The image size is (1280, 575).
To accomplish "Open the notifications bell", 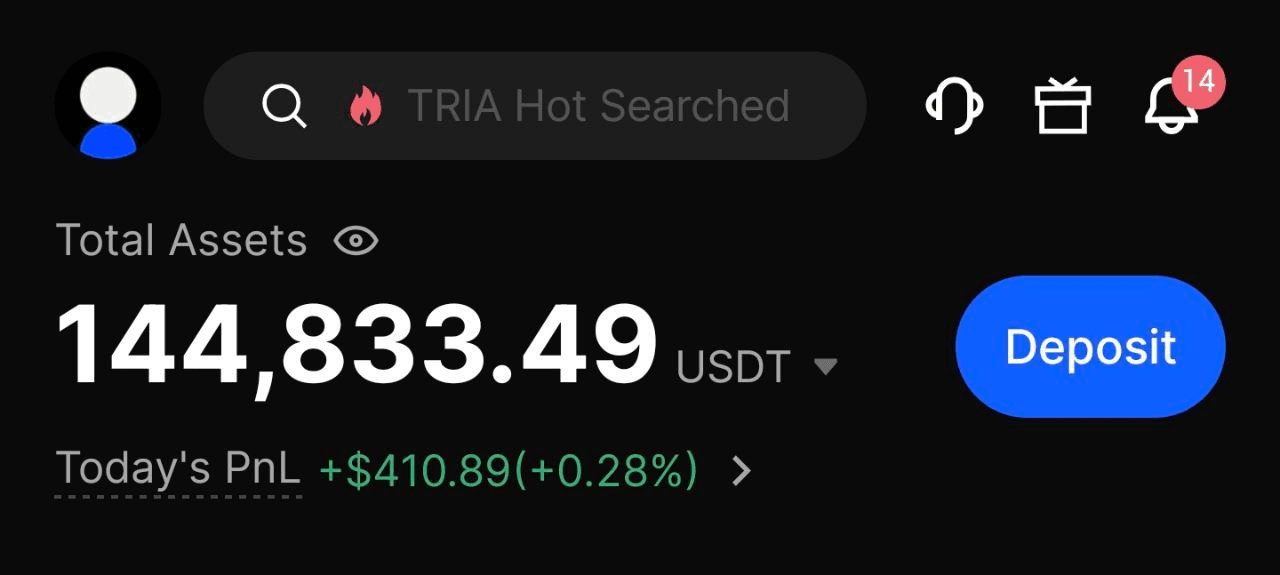I will tap(1171, 106).
